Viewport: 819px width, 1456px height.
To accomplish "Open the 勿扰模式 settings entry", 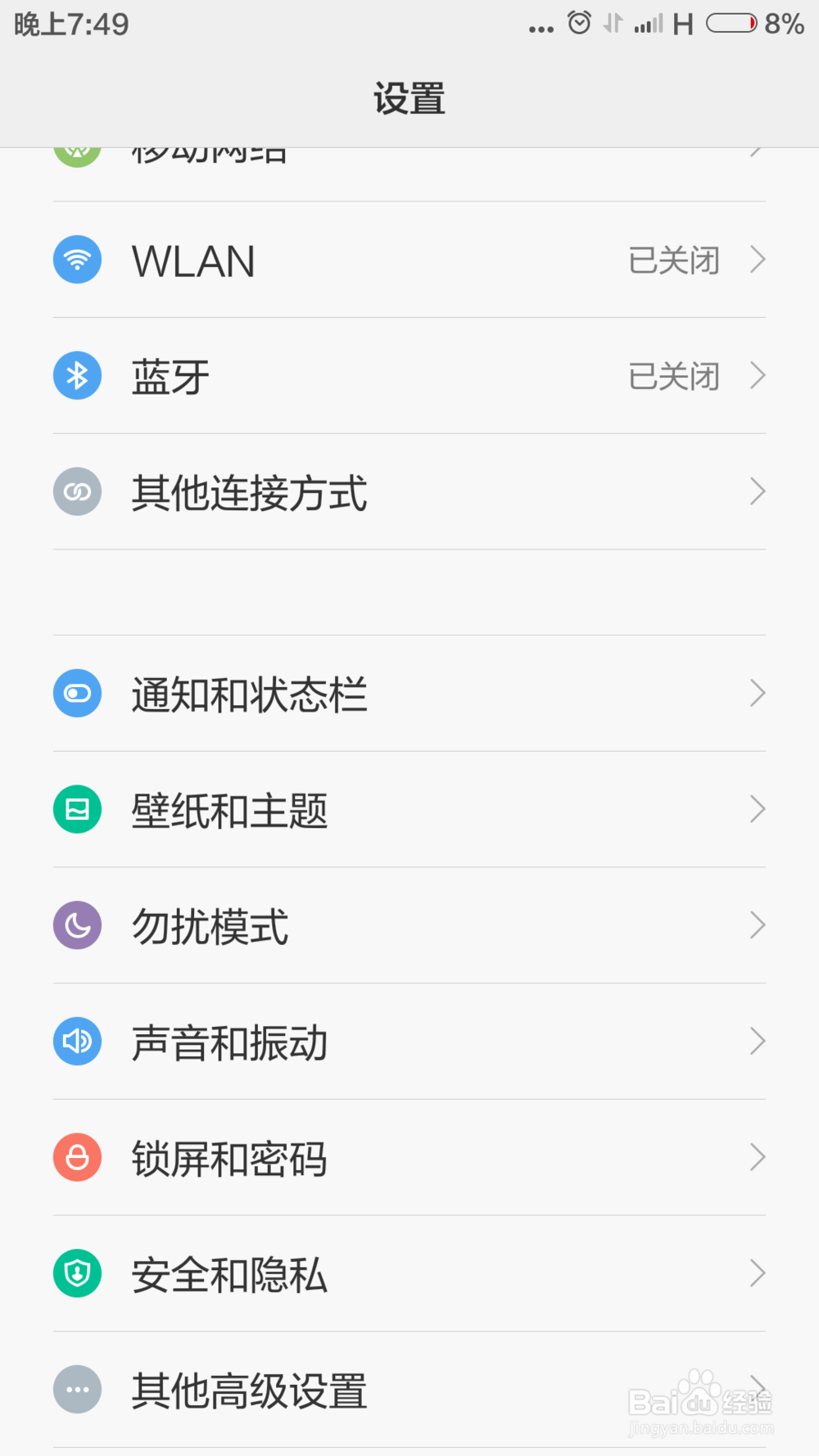I will [409, 925].
